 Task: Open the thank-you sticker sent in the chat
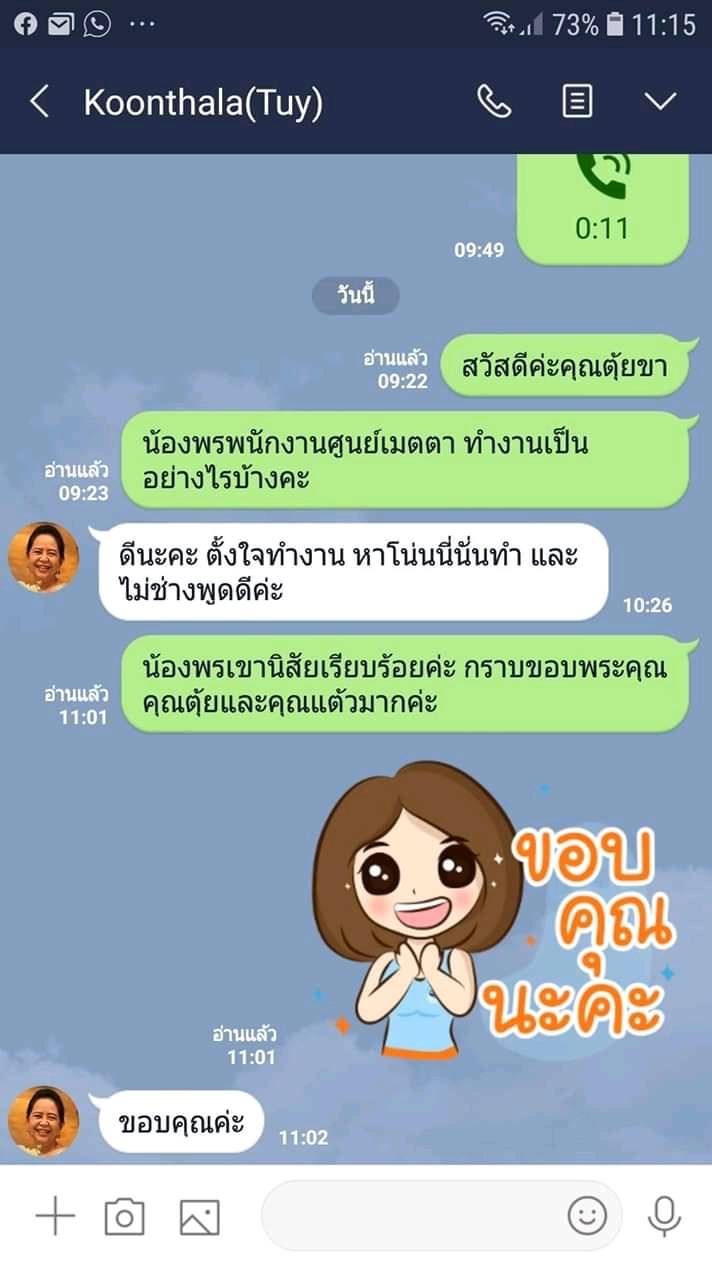490,910
